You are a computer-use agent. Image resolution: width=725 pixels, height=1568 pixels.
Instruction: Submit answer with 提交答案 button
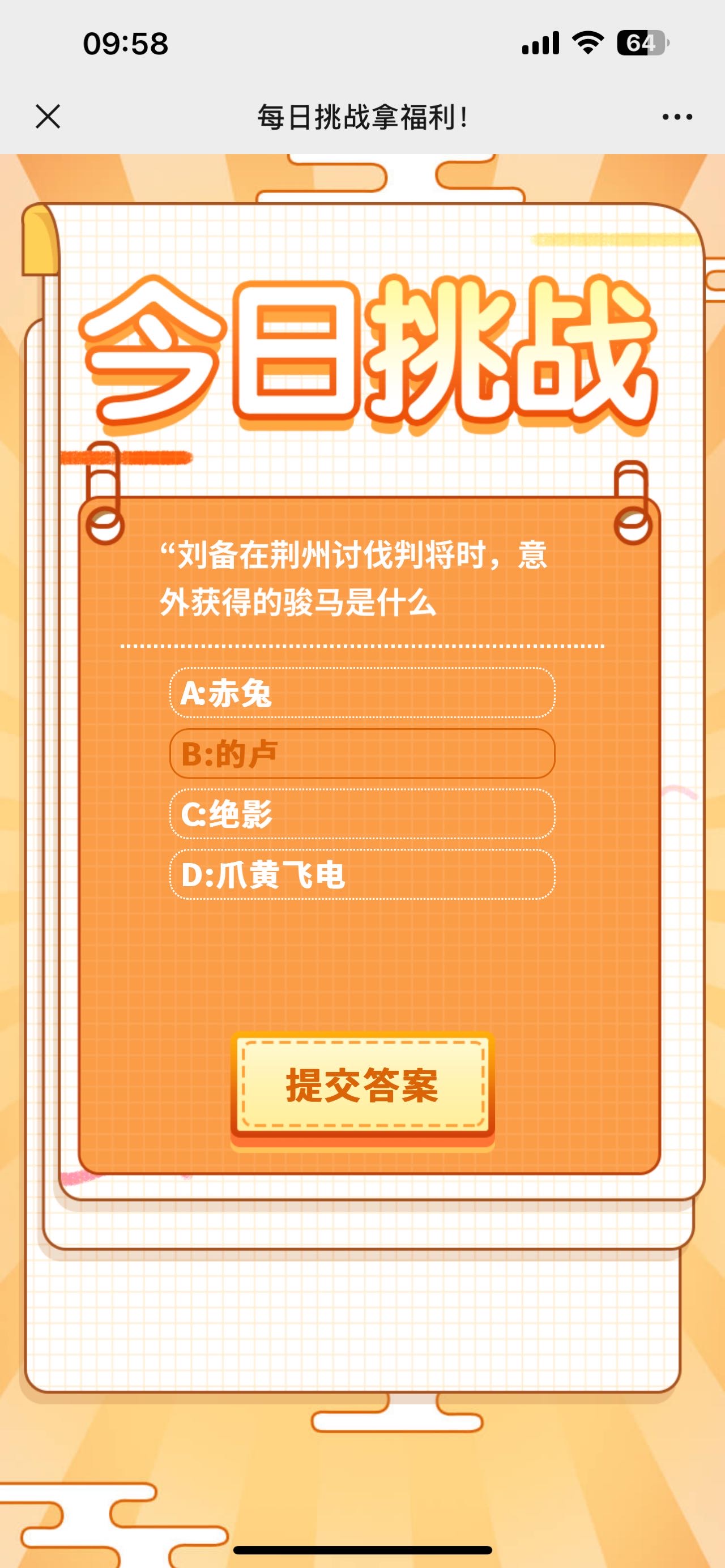[362, 1086]
